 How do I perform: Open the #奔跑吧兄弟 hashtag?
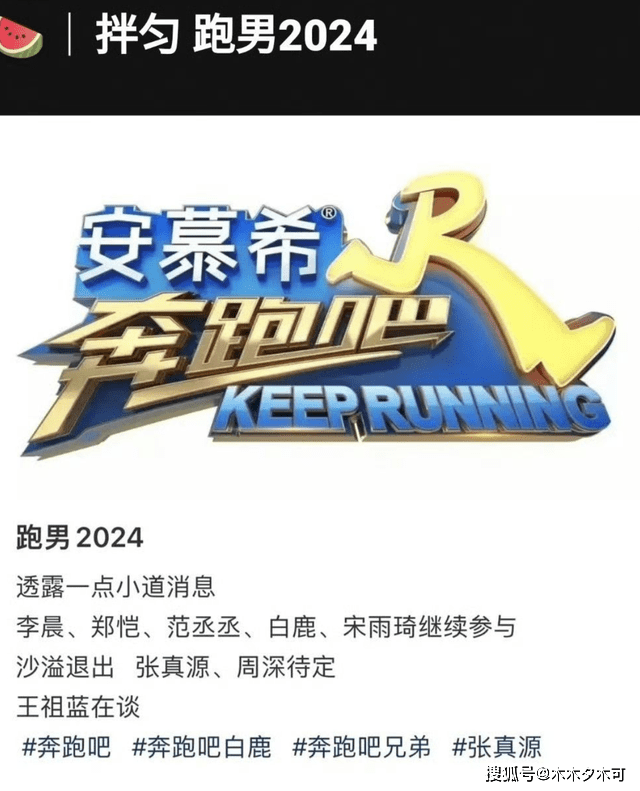click(x=362, y=746)
